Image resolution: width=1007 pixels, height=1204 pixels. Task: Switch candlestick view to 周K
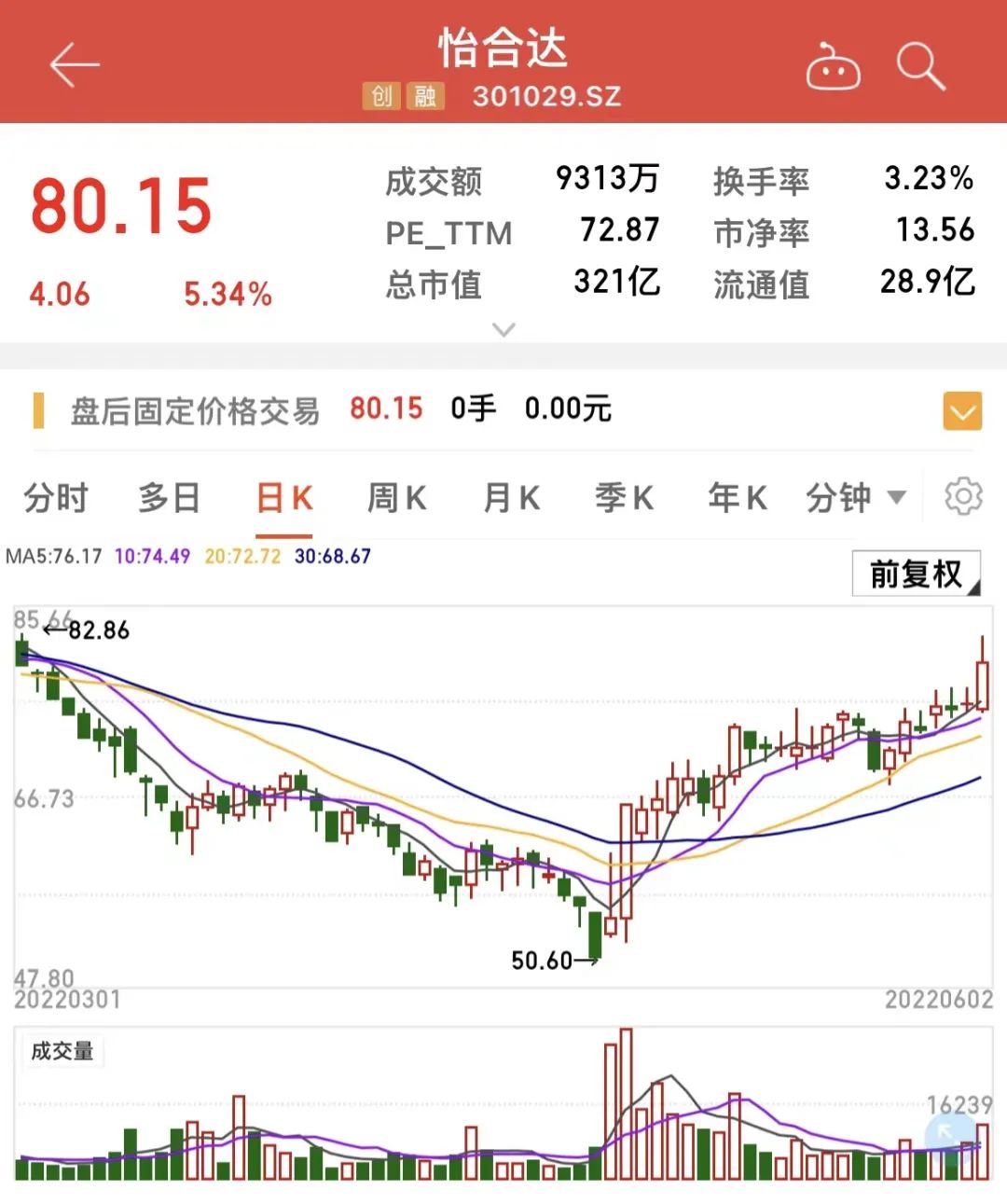pos(395,498)
